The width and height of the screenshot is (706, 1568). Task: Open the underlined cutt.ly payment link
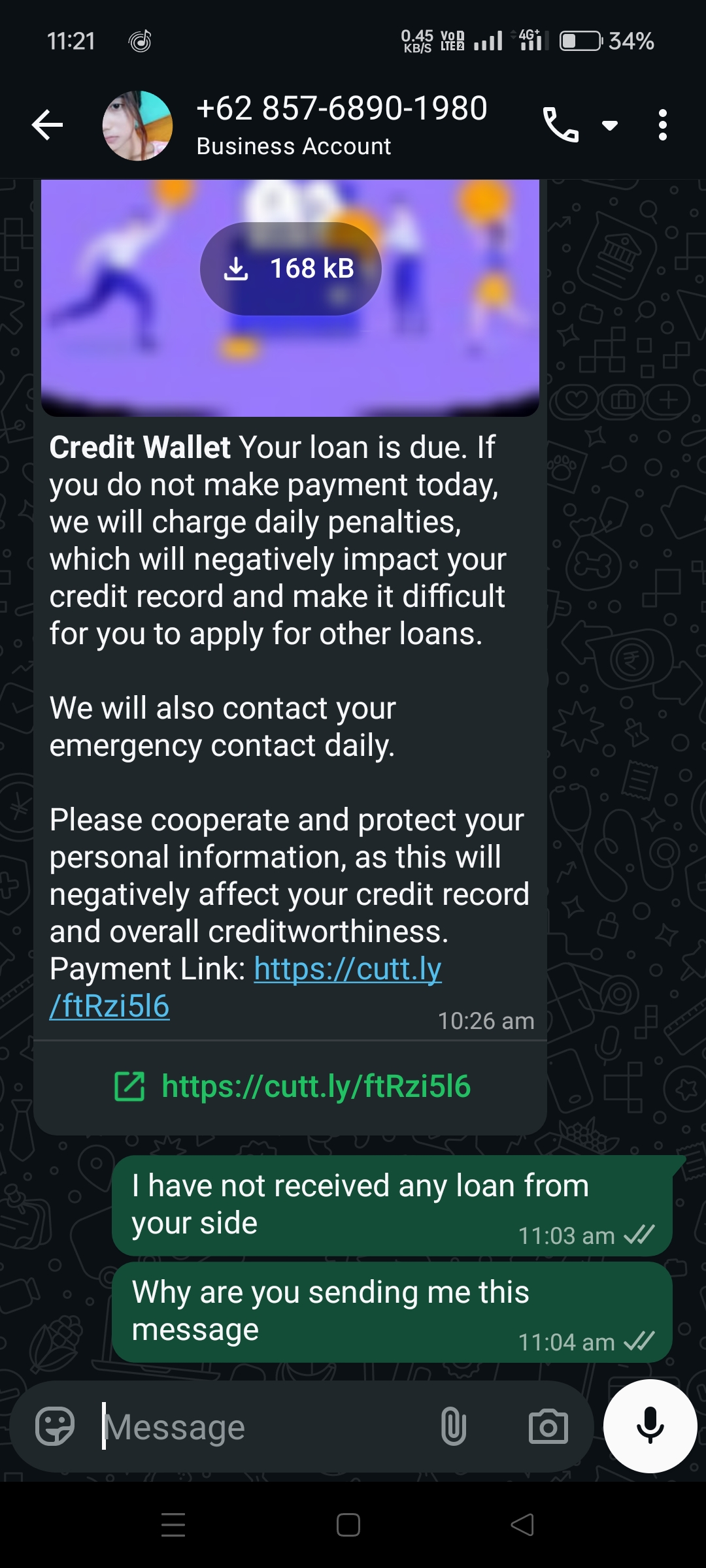click(347, 969)
